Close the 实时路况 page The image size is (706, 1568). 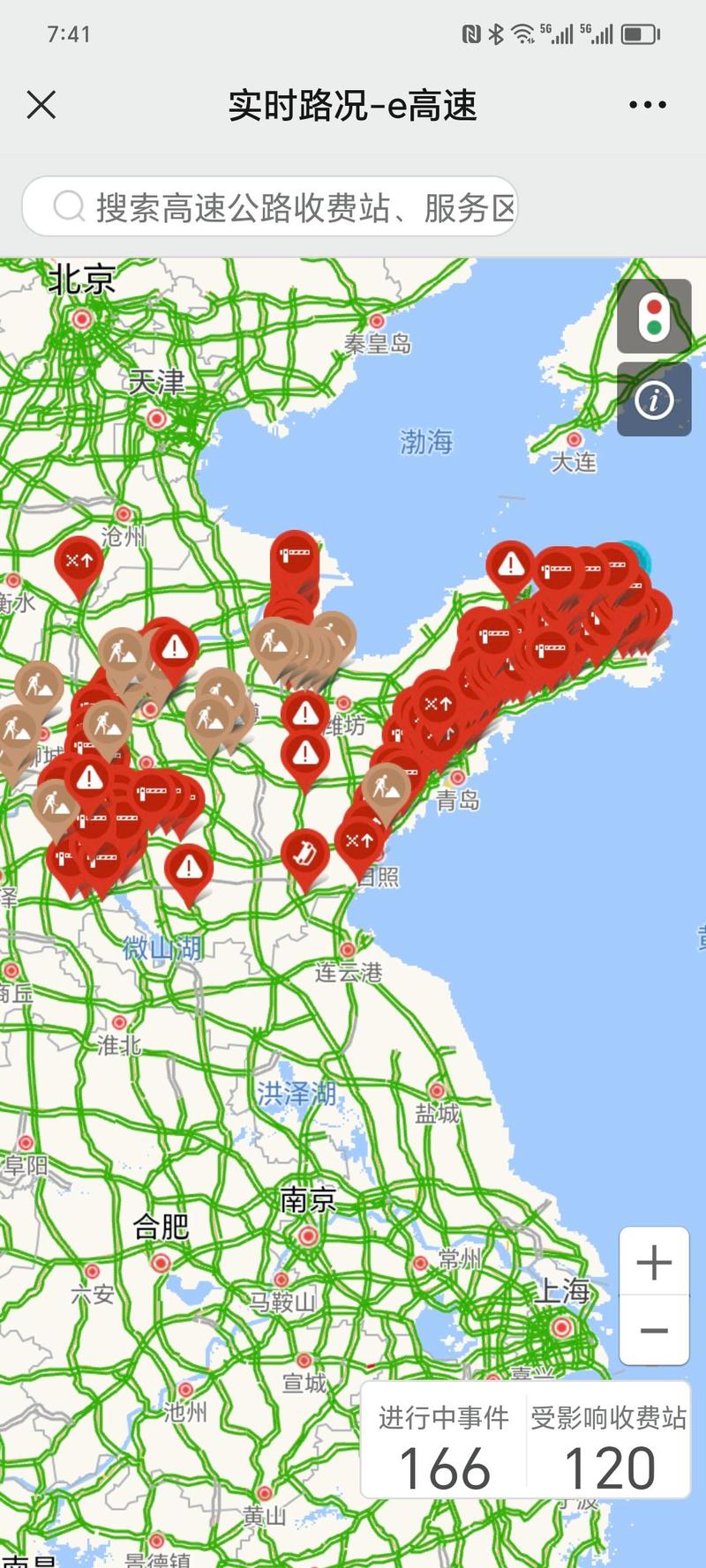pos(40,105)
